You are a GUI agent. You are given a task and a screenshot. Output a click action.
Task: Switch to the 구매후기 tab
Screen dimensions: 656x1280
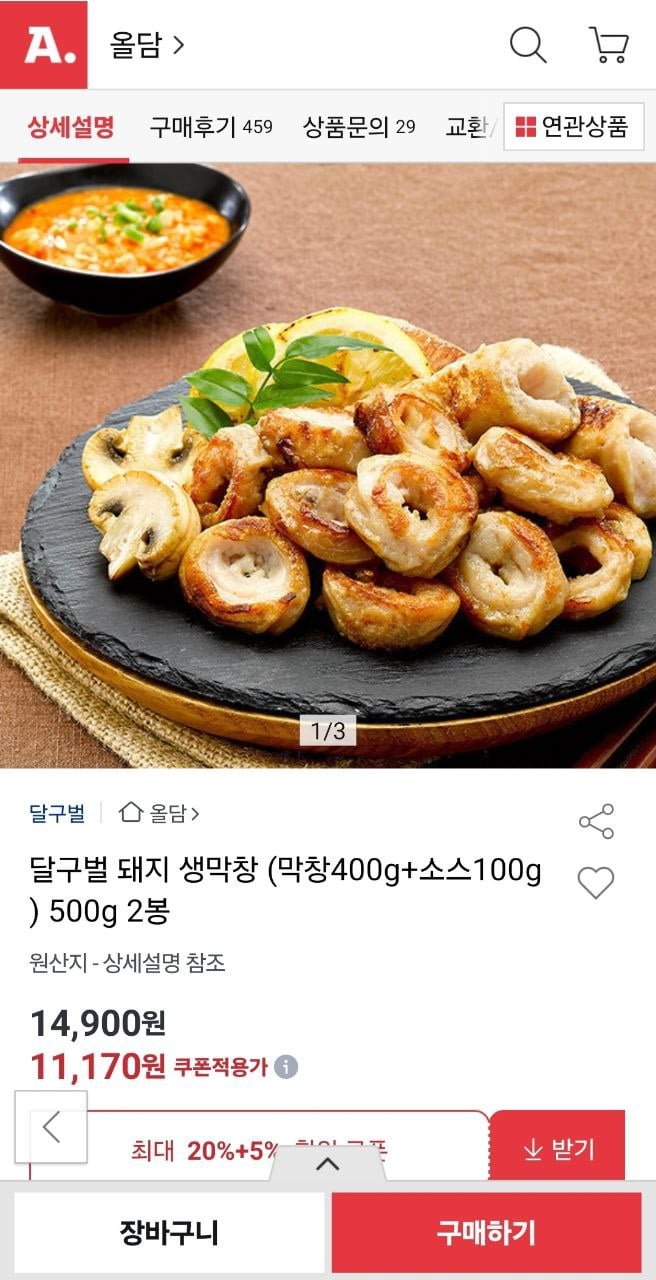point(210,127)
